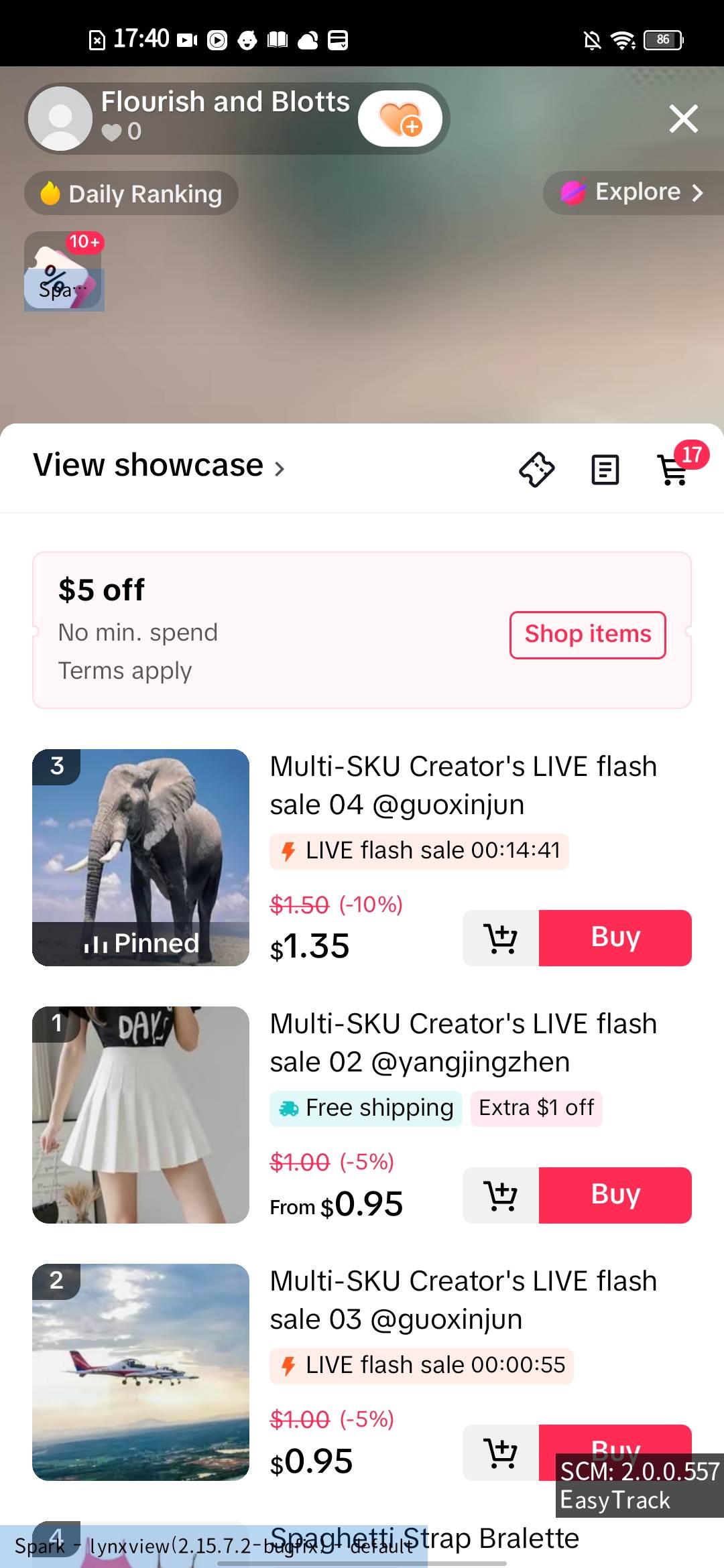
Task: Open the Flourish and Blotts profile avatar
Action: pos(60,119)
